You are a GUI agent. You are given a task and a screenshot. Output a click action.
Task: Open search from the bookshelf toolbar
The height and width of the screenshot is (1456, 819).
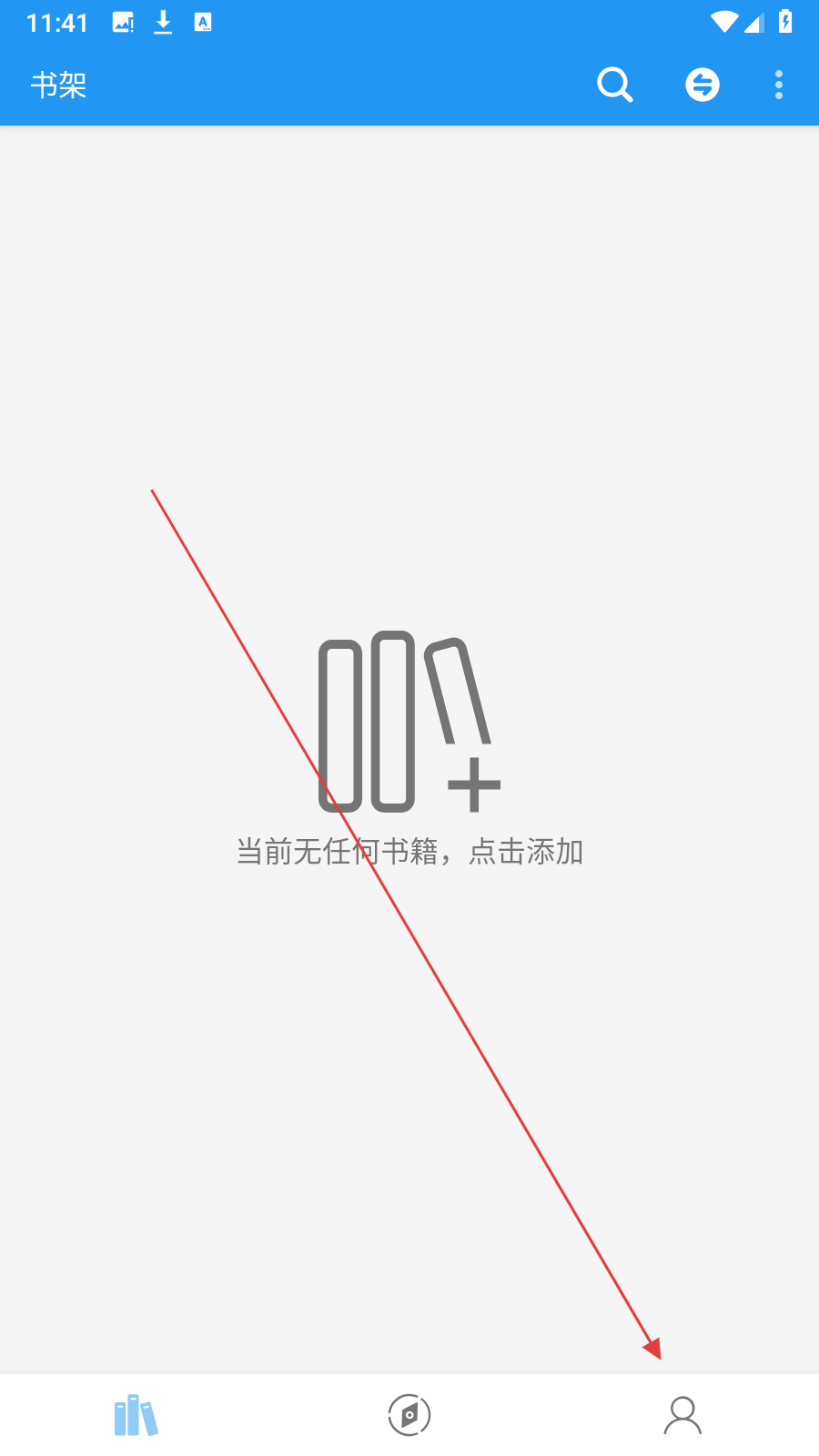pyautogui.click(x=614, y=85)
